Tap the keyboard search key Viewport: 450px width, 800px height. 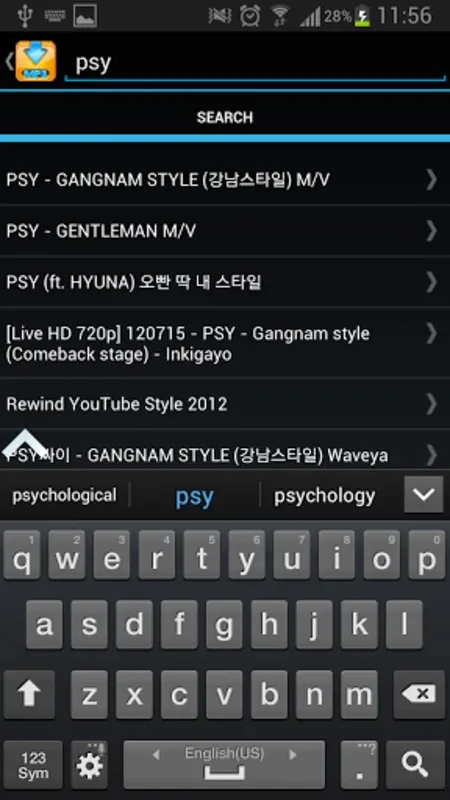coord(415,765)
